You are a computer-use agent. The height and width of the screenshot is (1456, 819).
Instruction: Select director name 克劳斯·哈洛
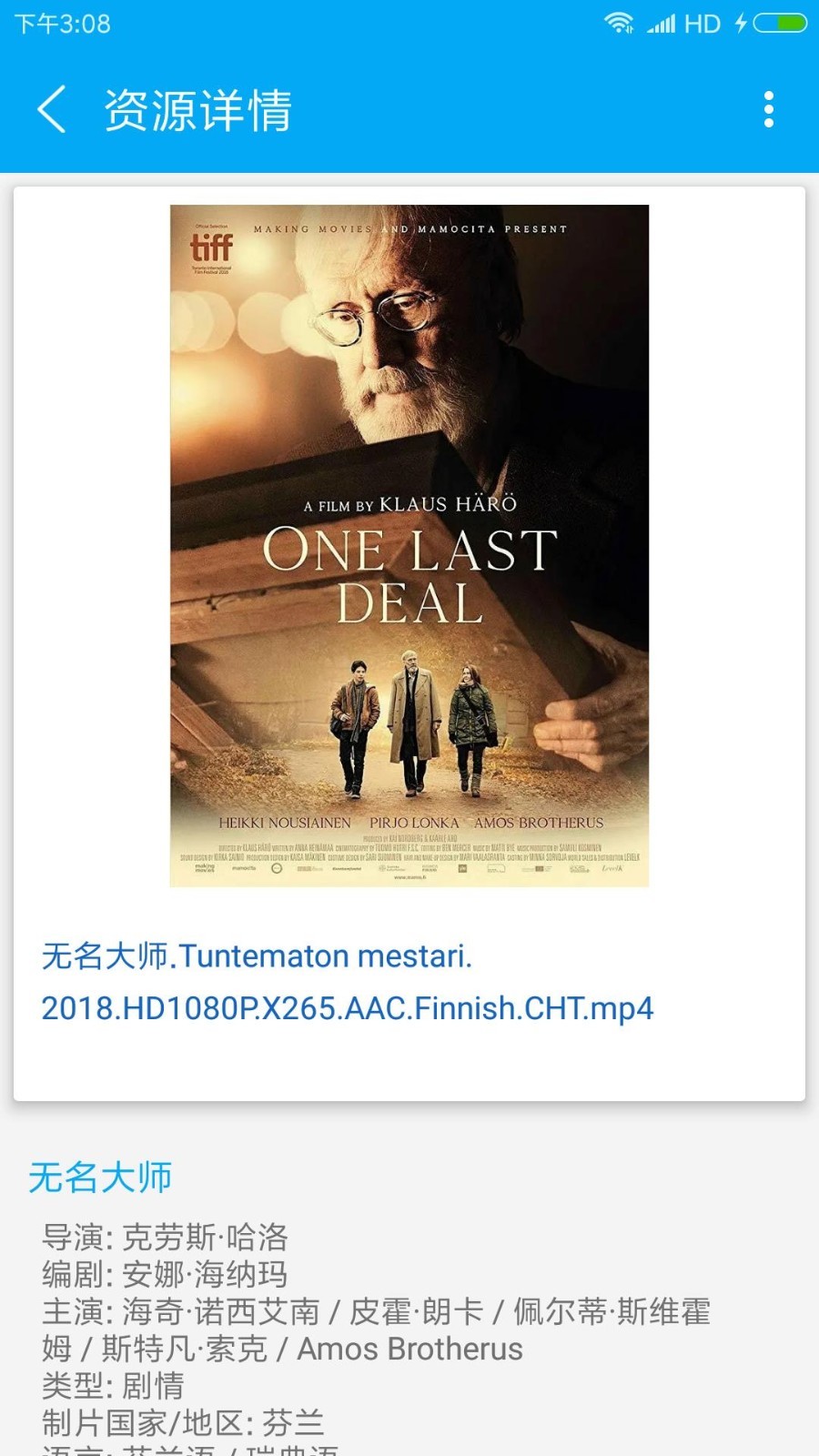click(207, 1238)
